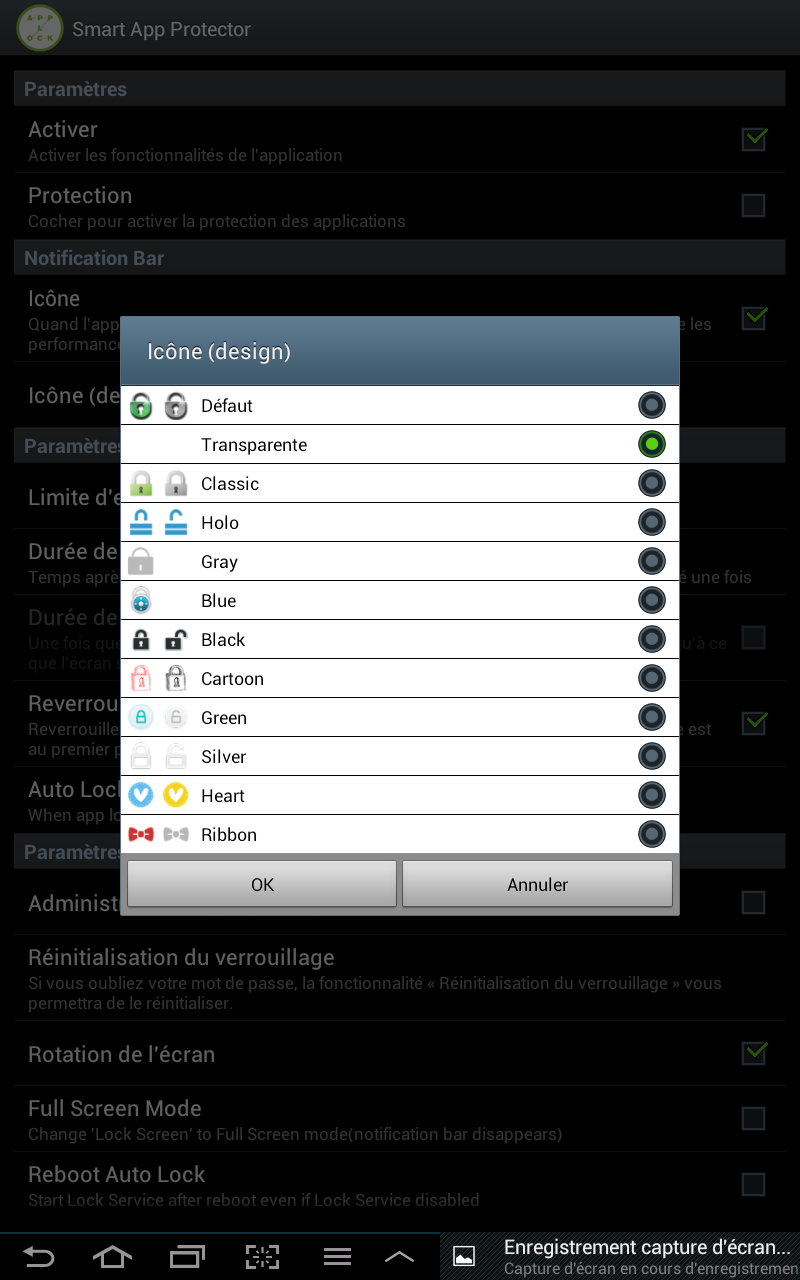Confirm selection with OK

pos(262,884)
